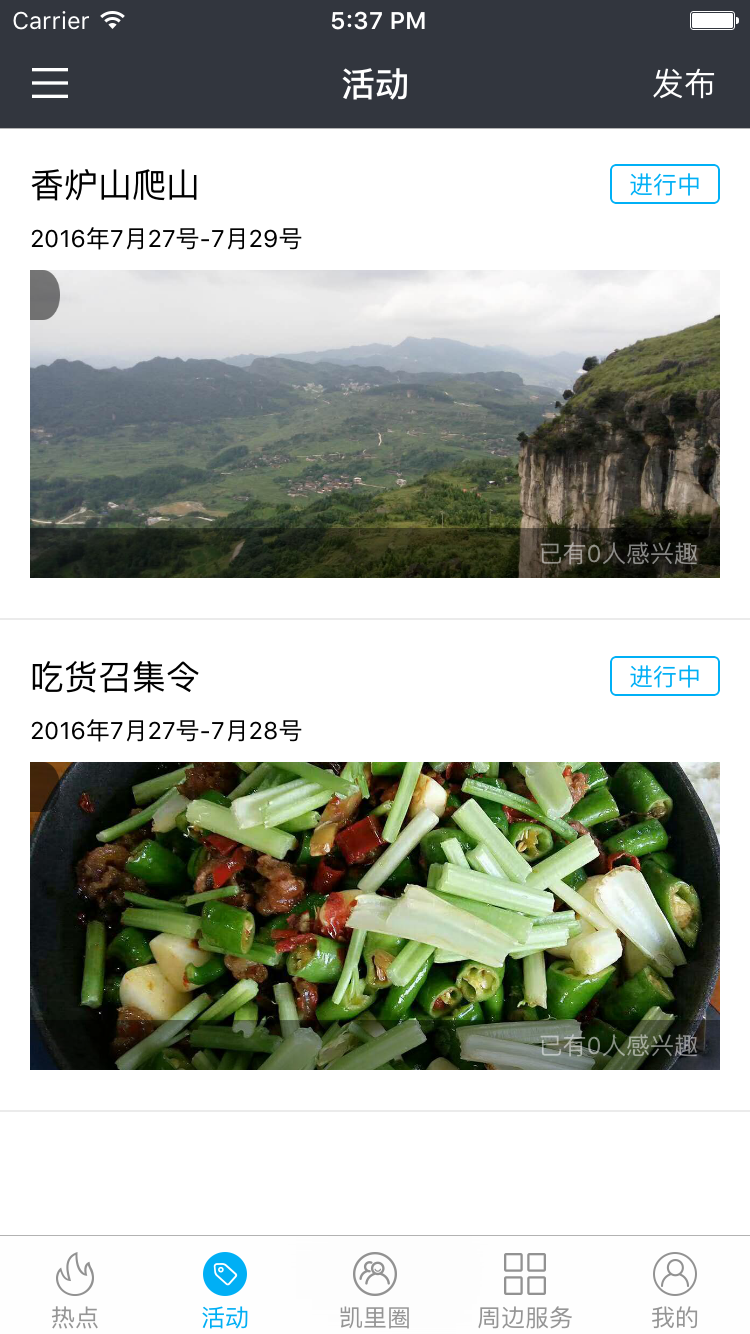Select the 活动 tab
This screenshot has width=750, height=1334.
(225, 1290)
